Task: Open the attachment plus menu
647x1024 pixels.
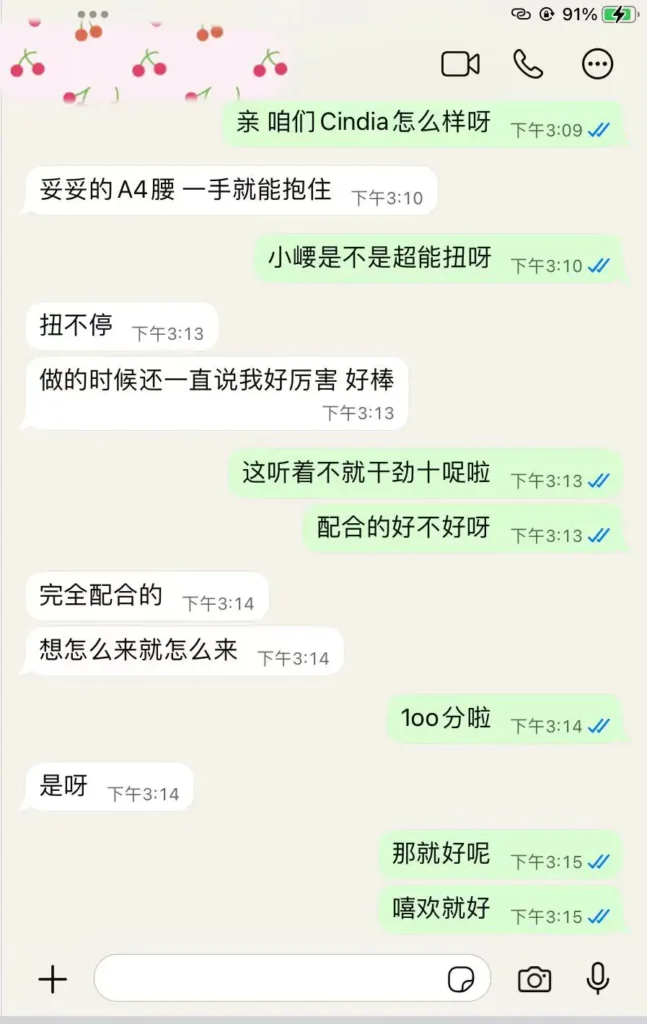Action: pos(52,978)
